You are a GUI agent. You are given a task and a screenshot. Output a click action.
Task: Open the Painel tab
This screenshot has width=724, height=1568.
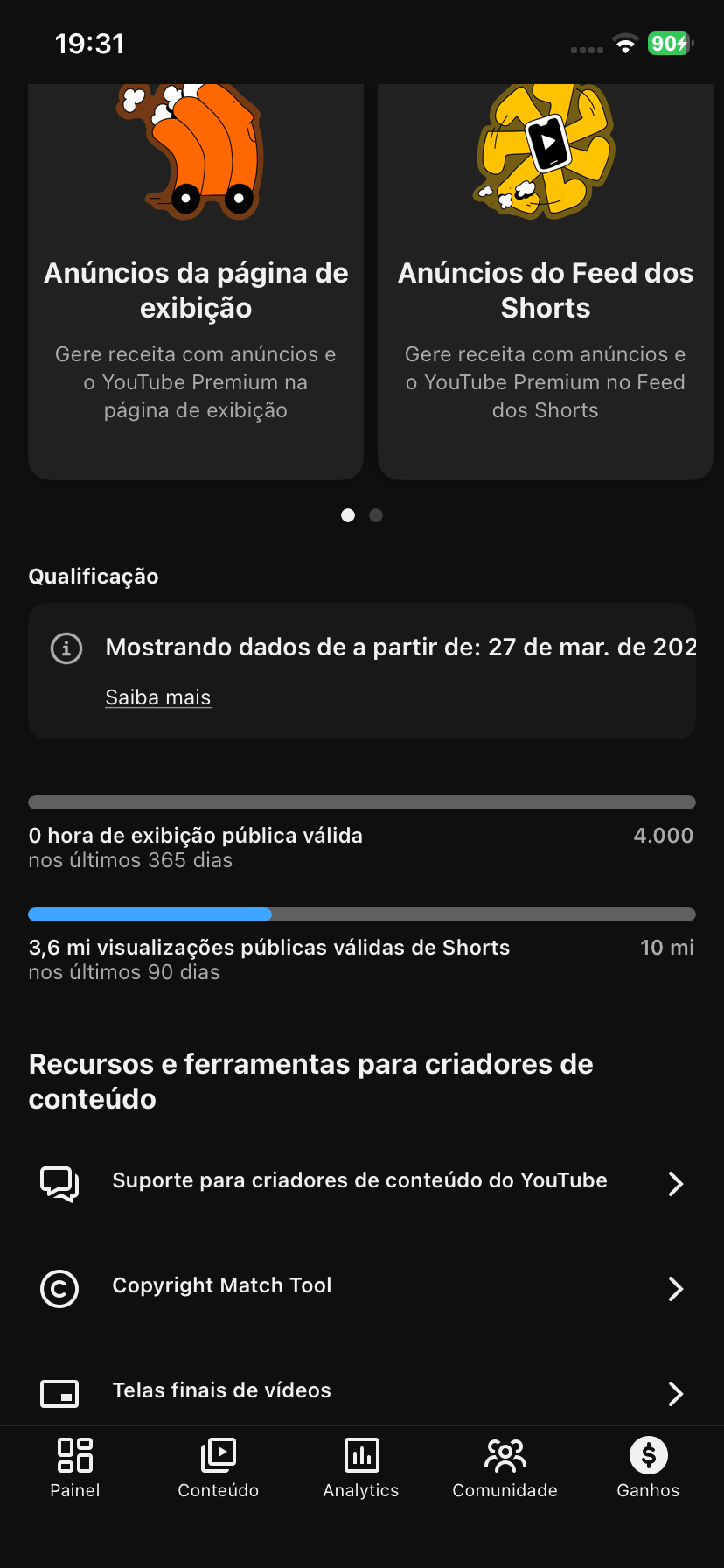pyautogui.click(x=75, y=1467)
